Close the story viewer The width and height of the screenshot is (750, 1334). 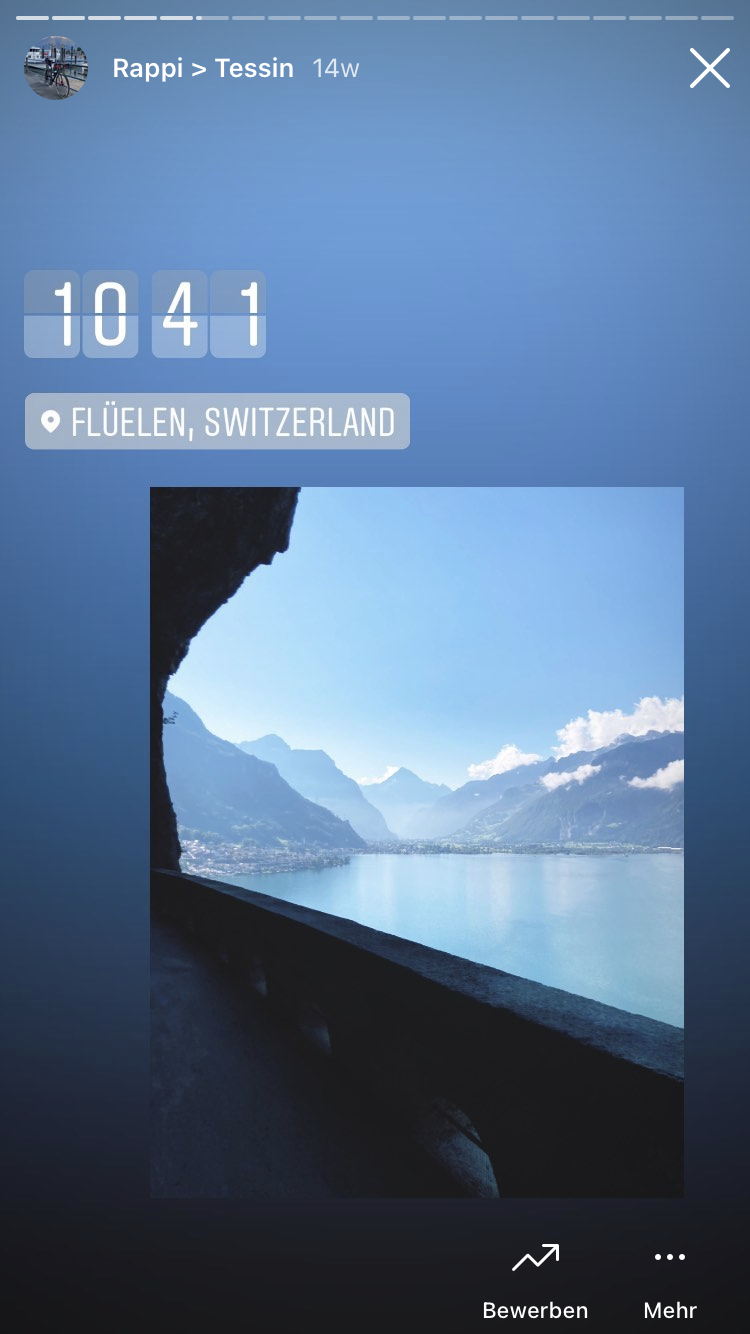pyautogui.click(x=709, y=69)
